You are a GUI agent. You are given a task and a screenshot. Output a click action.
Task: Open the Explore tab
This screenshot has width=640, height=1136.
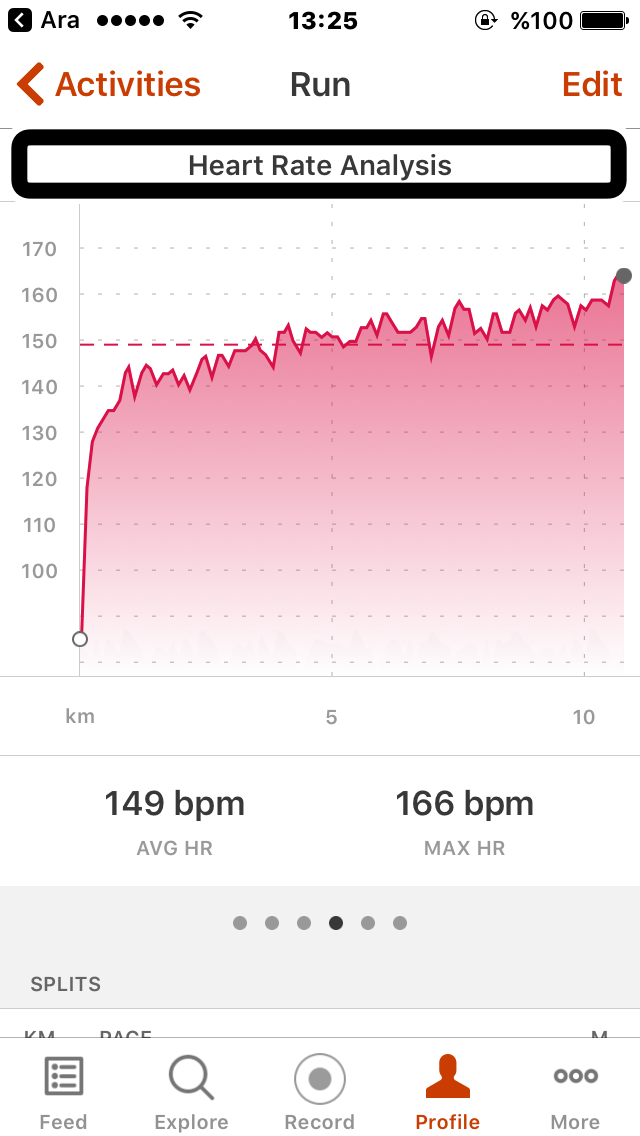191,1092
